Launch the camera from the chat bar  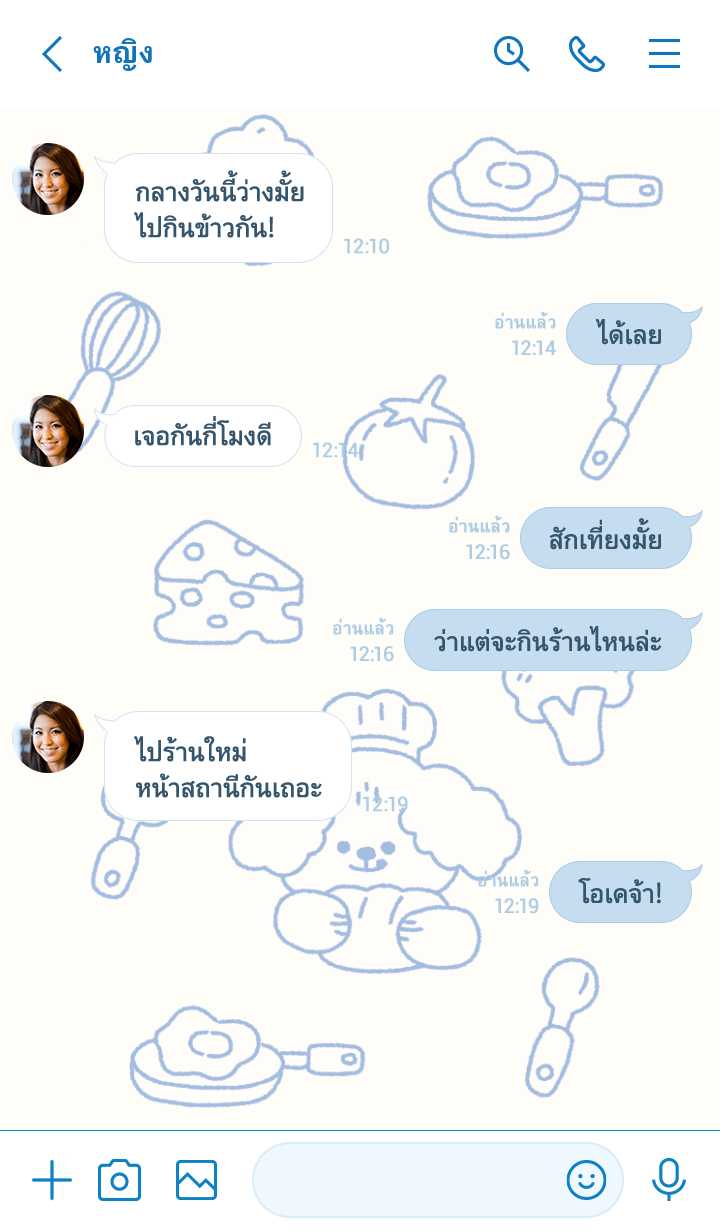coord(119,1181)
